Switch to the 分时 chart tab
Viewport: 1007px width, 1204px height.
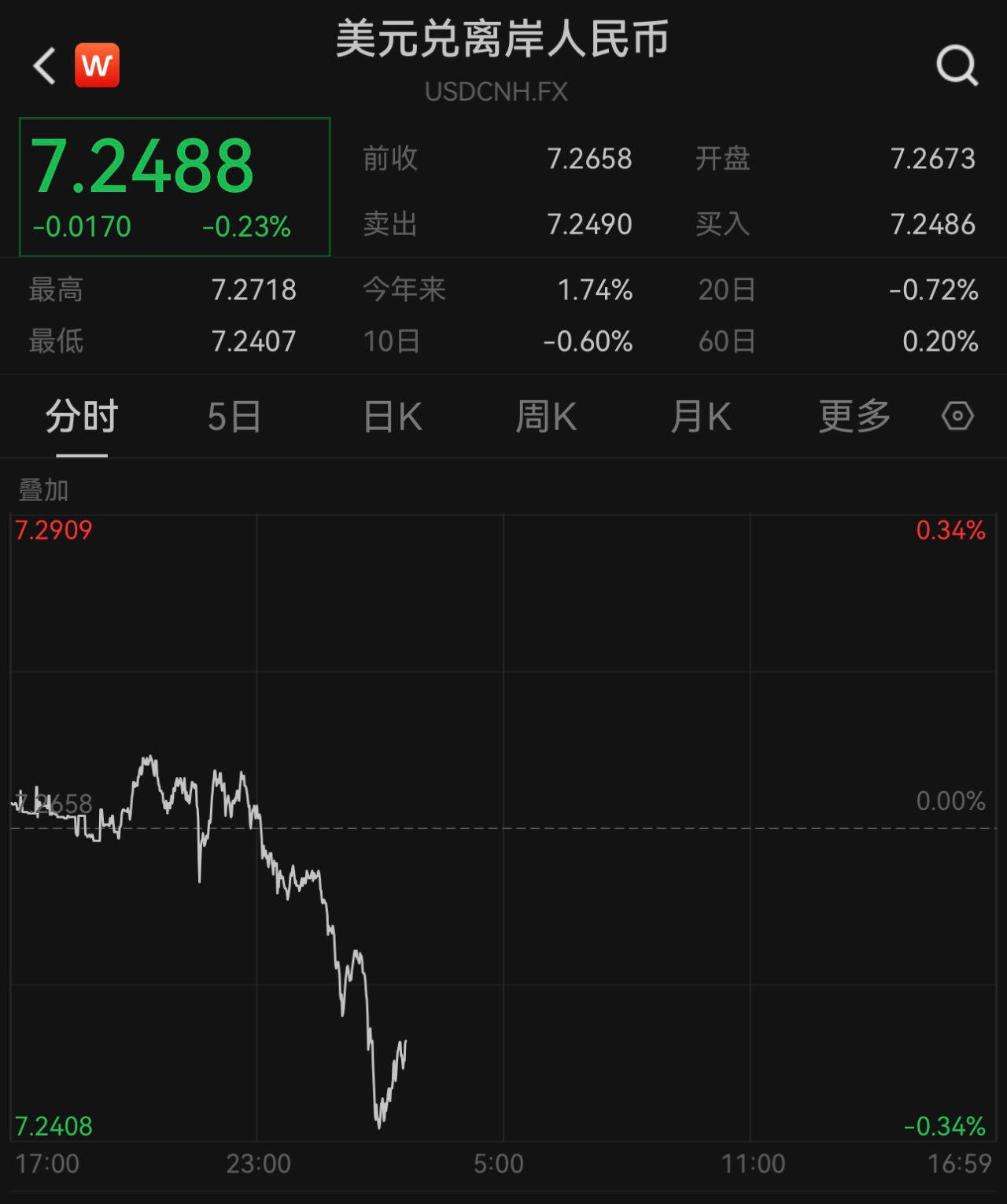[82, 416]
